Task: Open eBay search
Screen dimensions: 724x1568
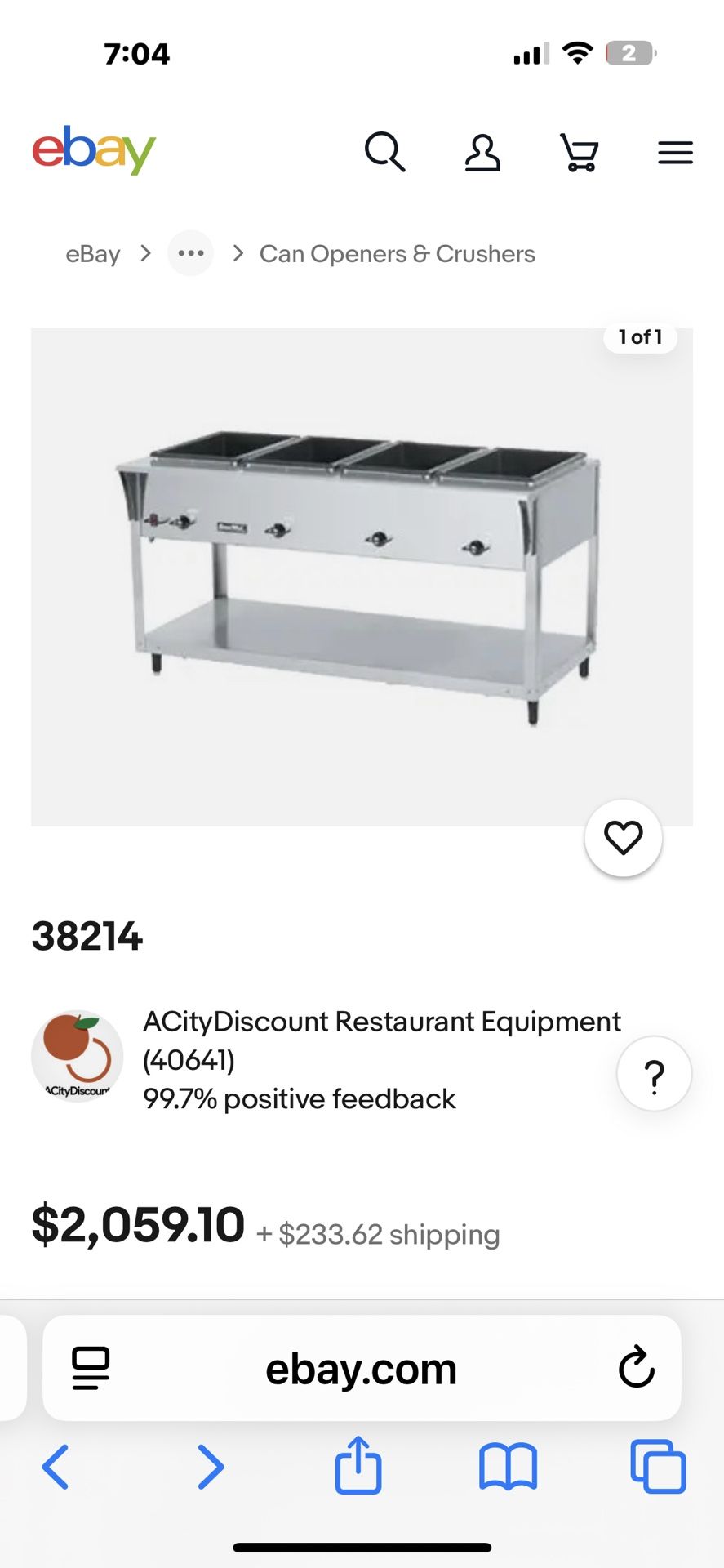Action: (x=384, y=152)
